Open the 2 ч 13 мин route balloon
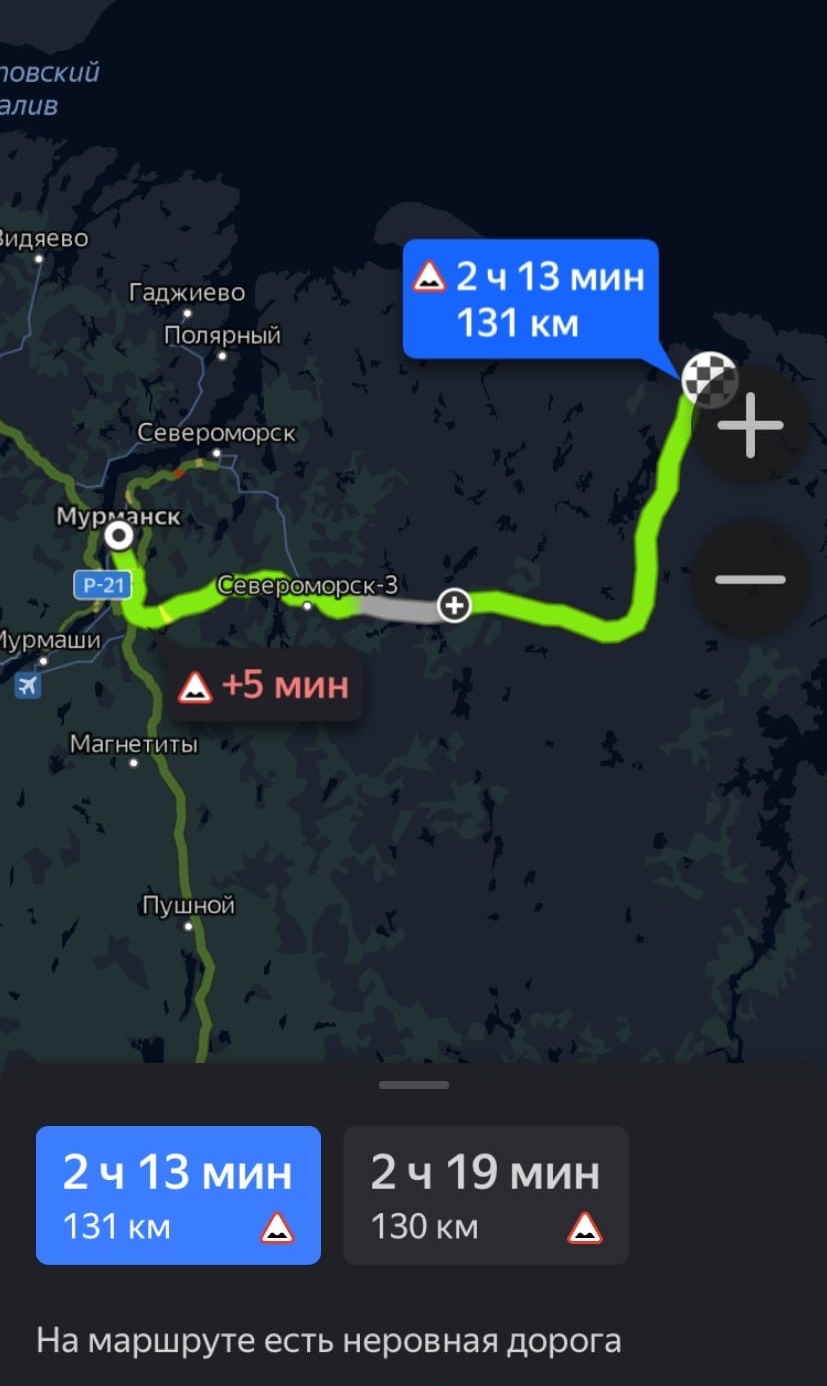The height and width of the screenshot is (1386, 827). coord(530,298)
